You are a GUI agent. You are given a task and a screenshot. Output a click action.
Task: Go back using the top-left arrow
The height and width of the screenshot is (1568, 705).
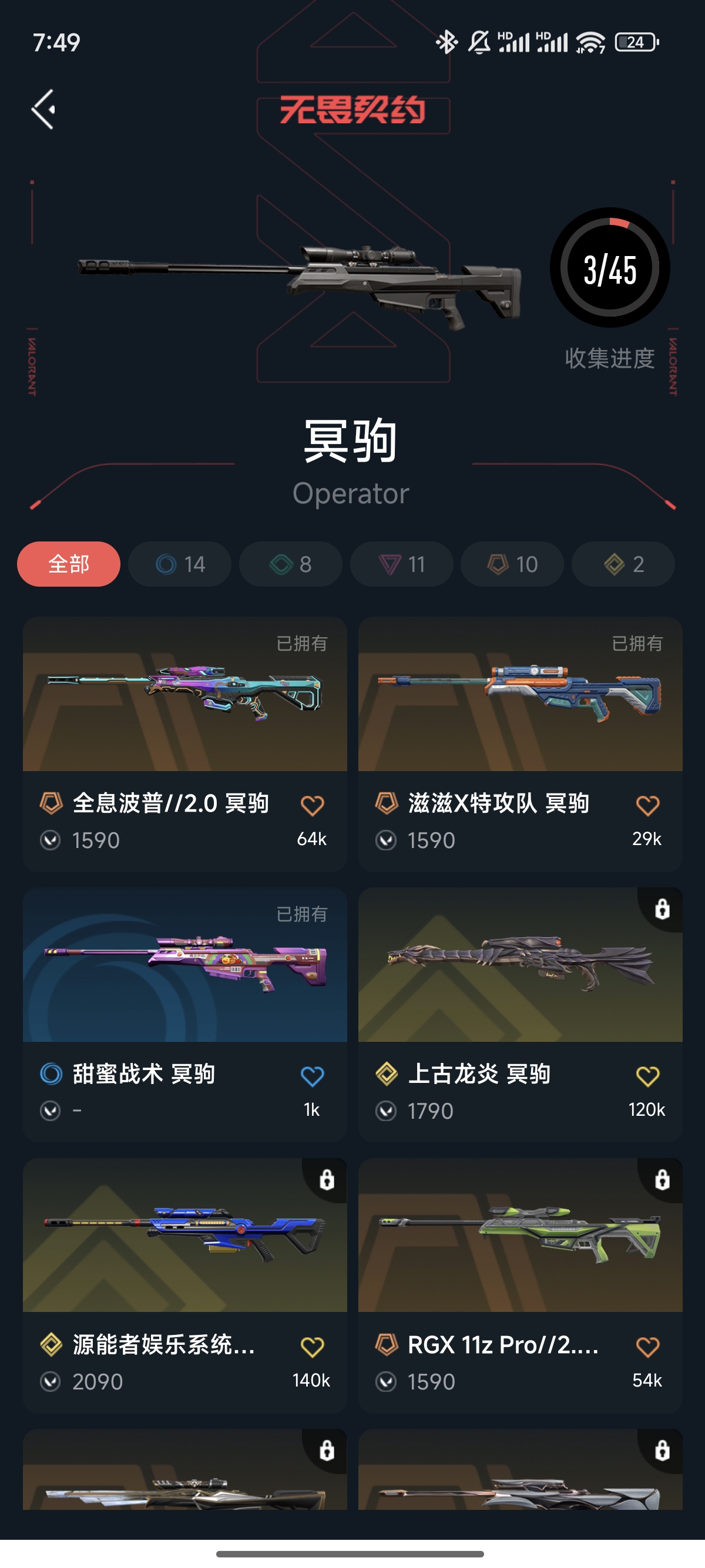[x=44, y=110]
